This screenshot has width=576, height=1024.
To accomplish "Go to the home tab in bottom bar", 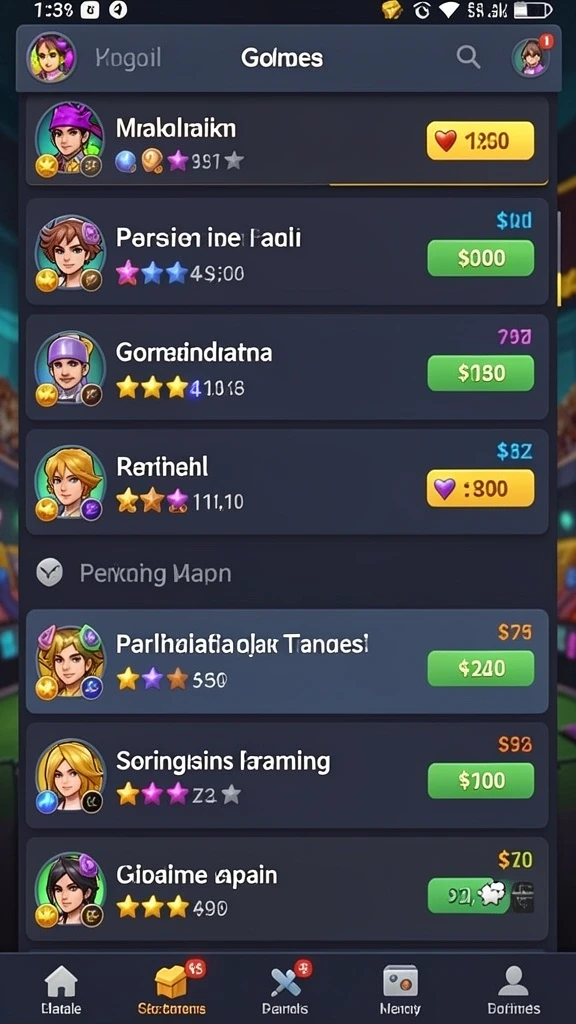I will (61, 989).
